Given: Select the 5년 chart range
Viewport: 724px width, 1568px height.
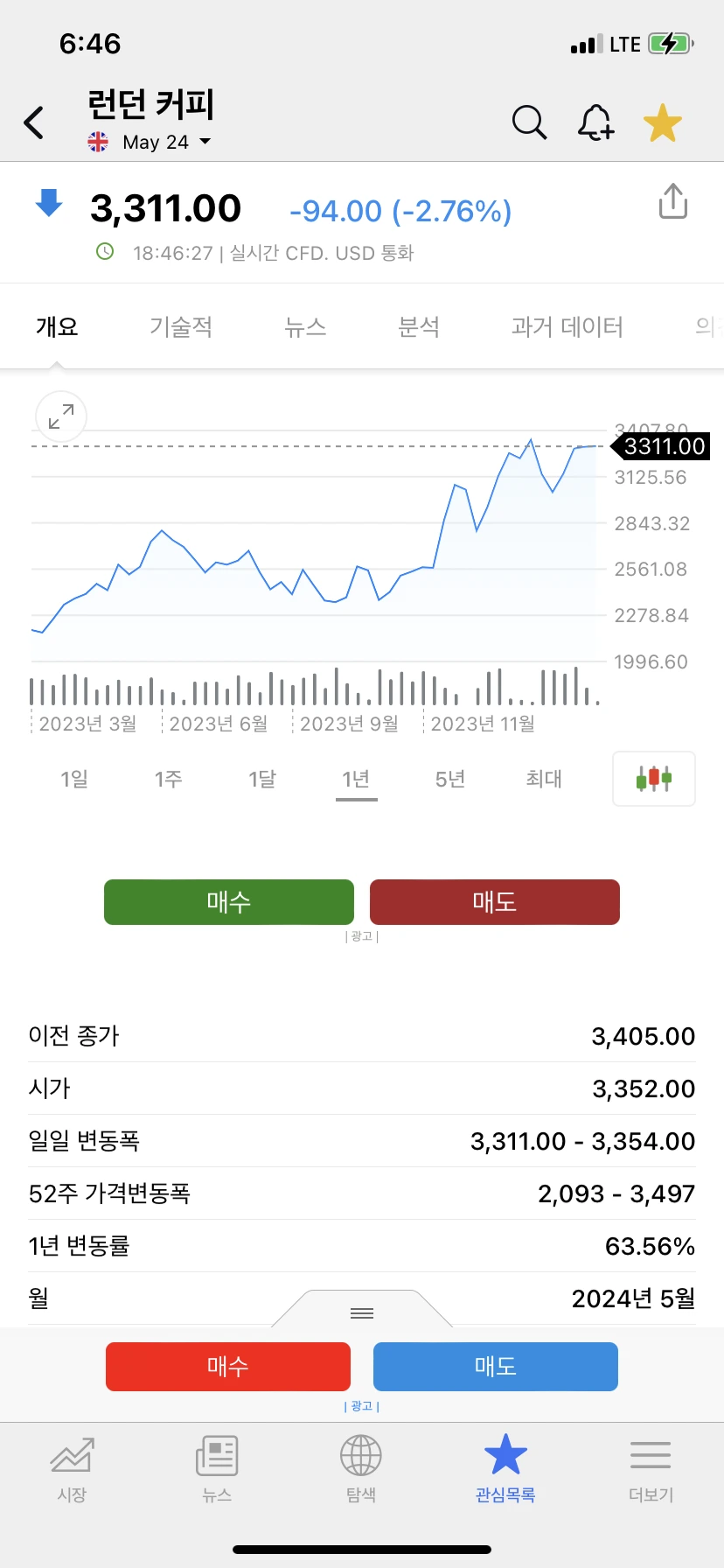Looking at the screenshot, I should tap(450, 779).
